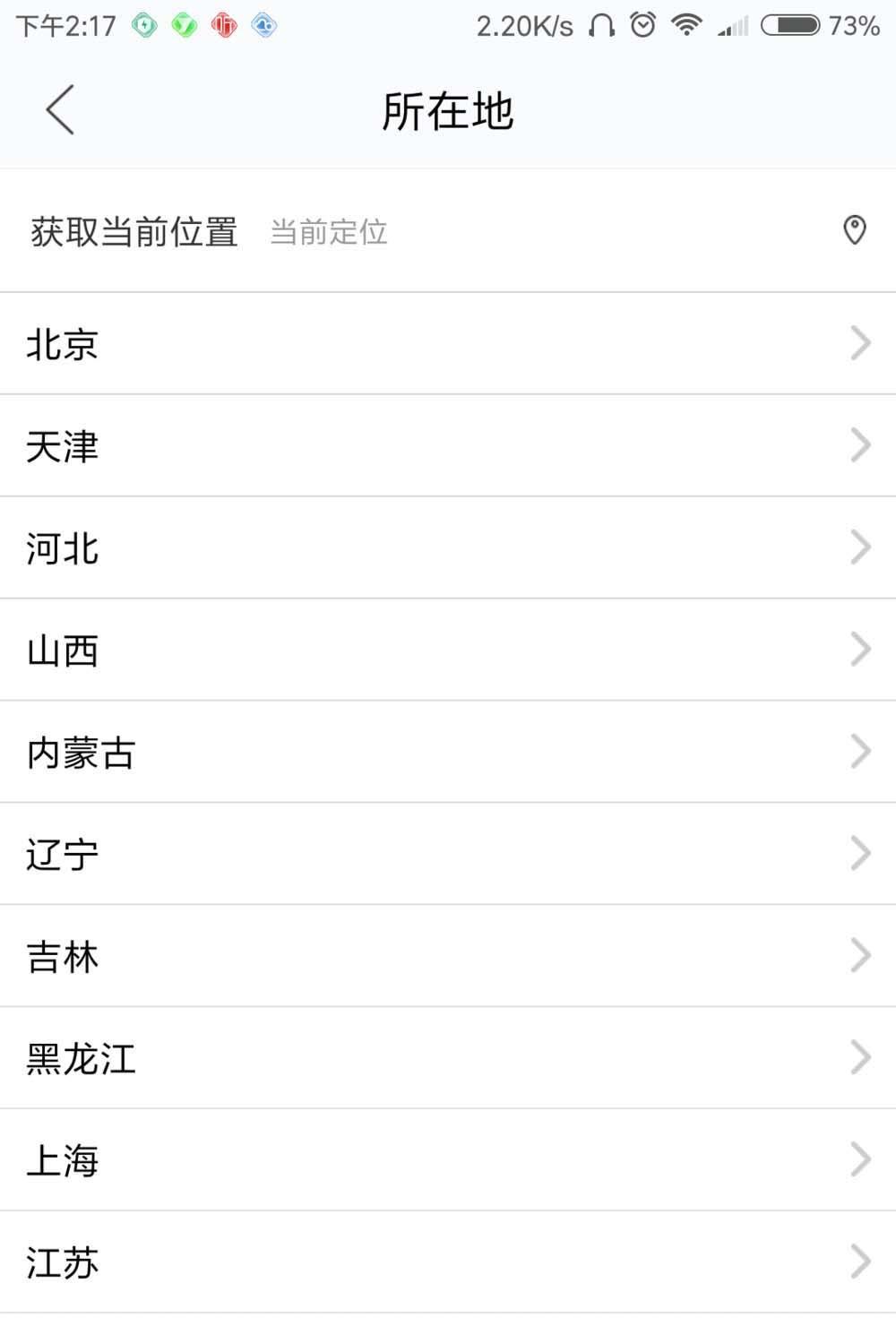Tap the cellular signal icon
Viewport: 896px width, 1335px height.
[x=732, y=27]
